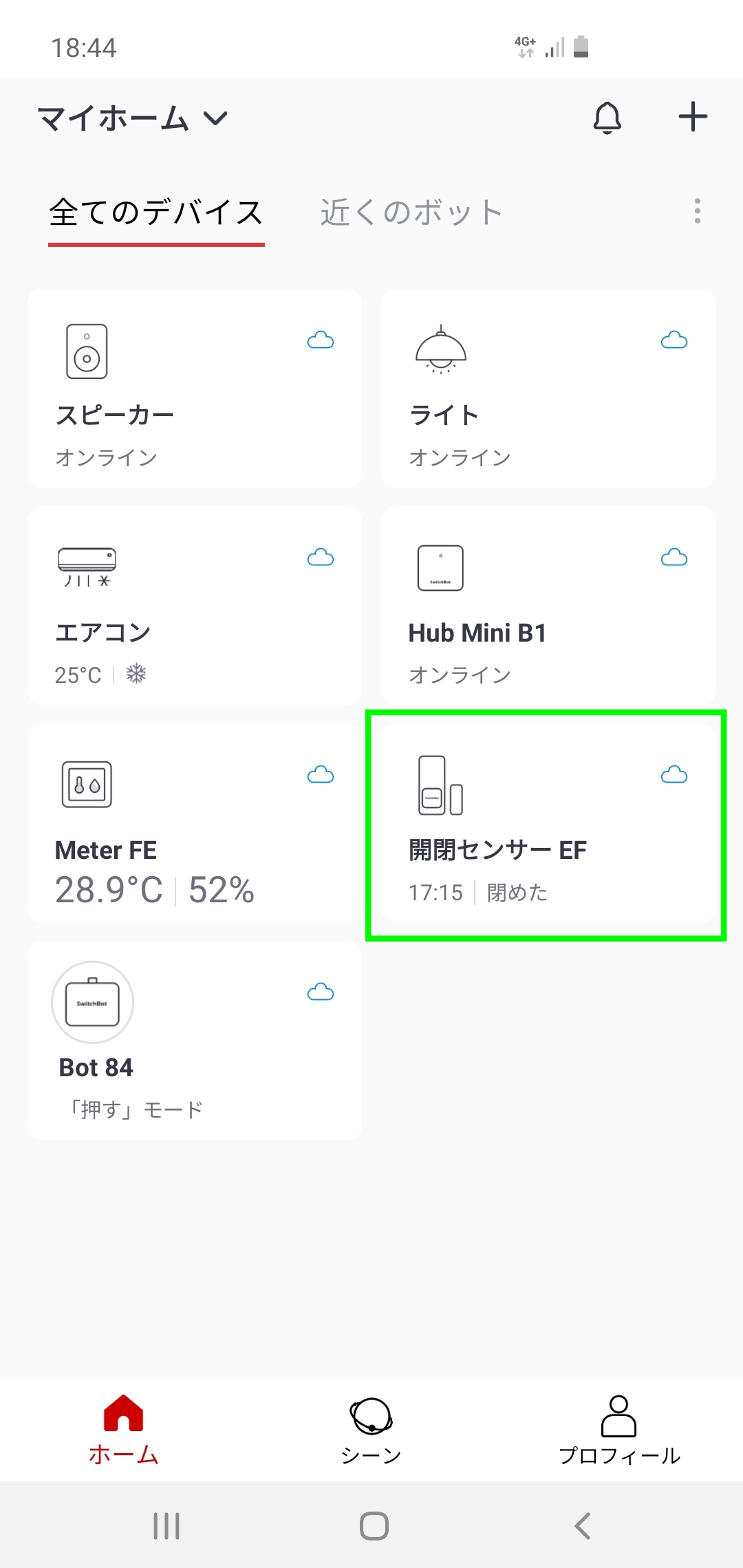Open the 開閉センサー EF card
Screen dimensions: 743x1568
548,823
